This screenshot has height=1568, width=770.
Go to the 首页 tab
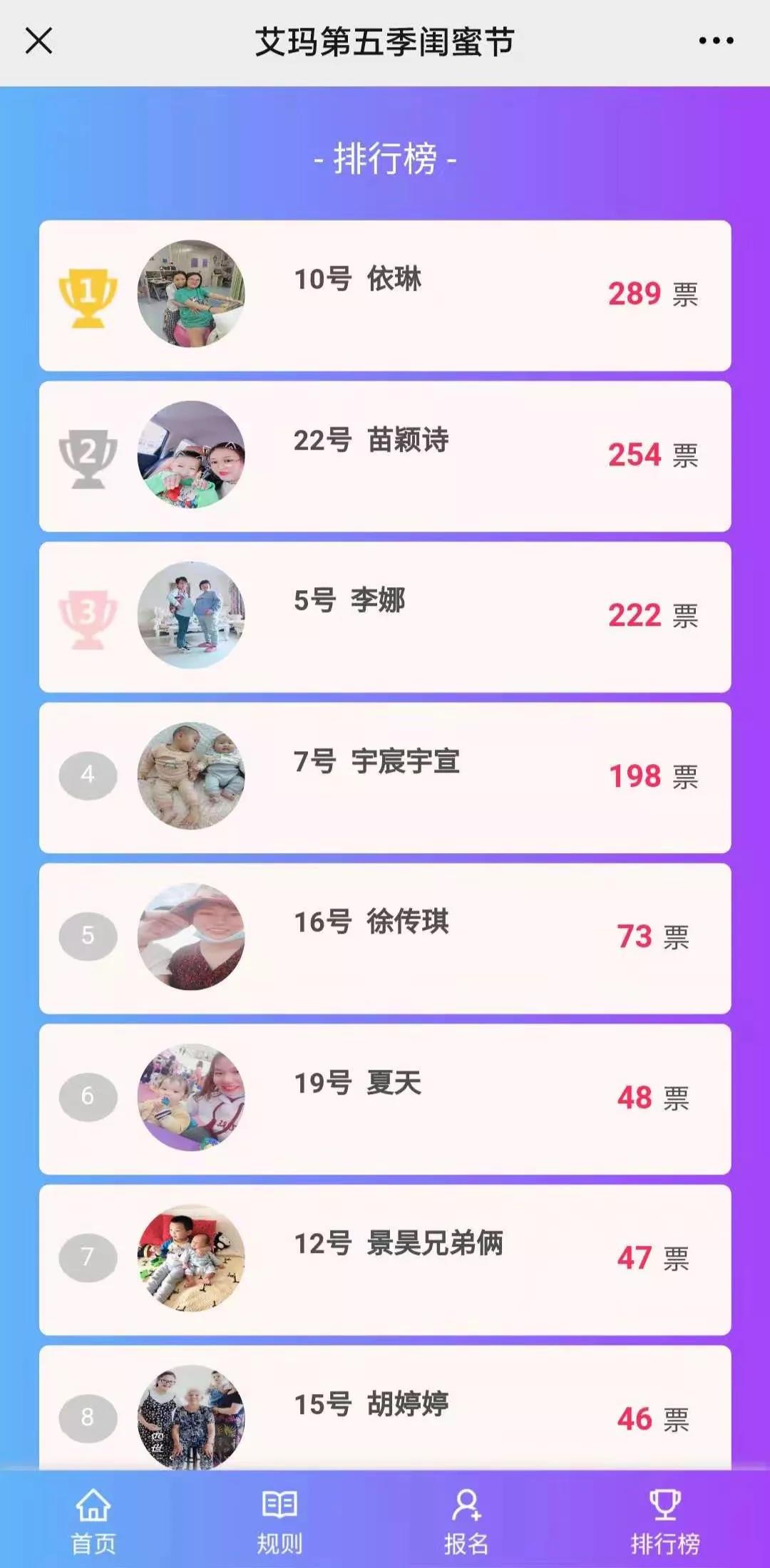click(93, 1521)
